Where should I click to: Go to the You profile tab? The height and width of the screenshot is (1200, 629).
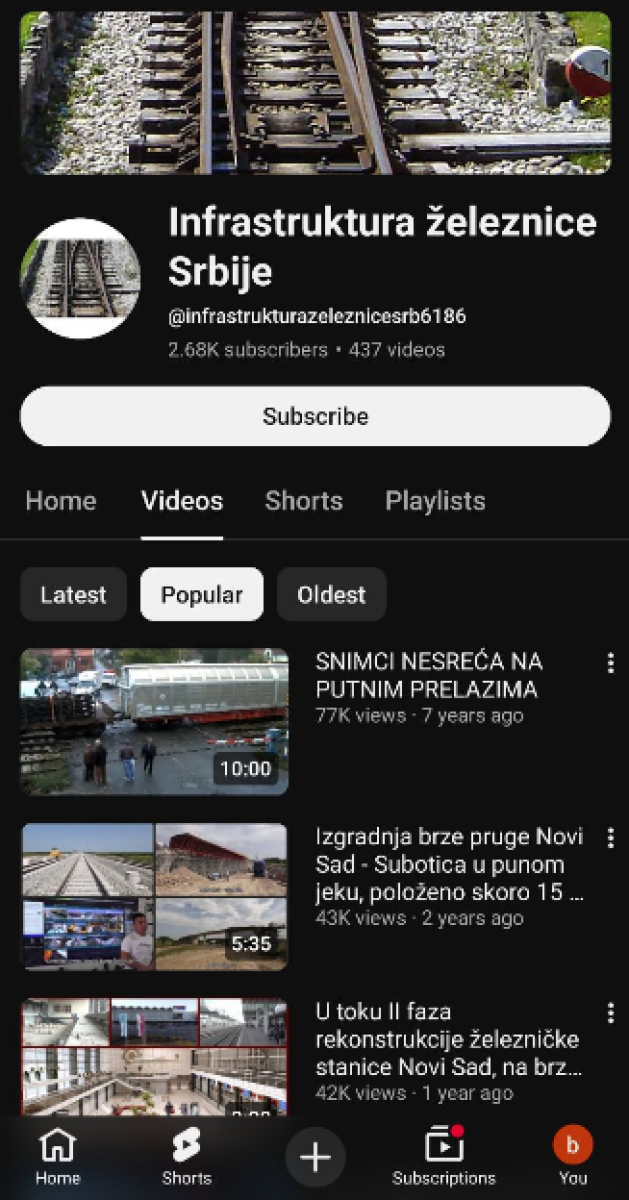[x=573, y=1157]
